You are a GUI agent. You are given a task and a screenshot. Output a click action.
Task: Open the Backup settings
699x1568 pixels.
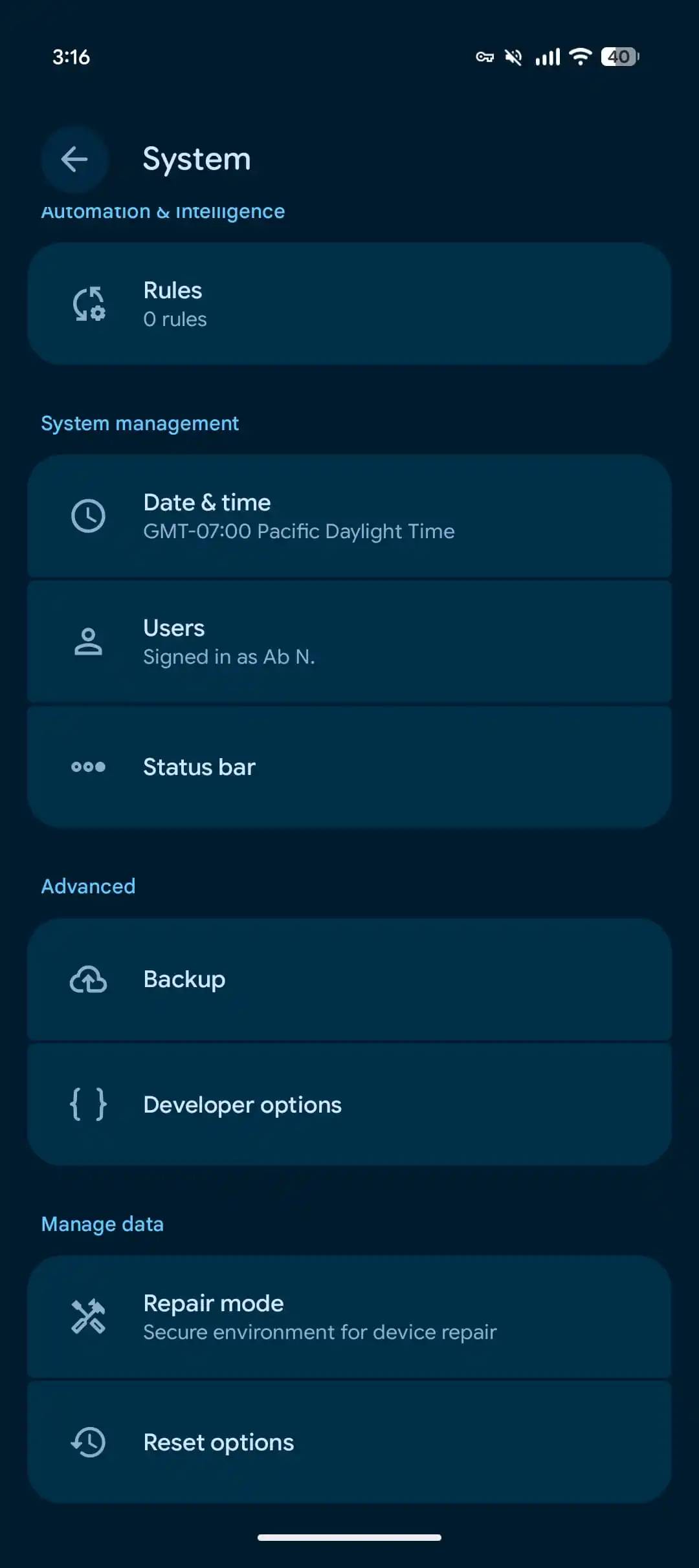(x=349, y=979)
